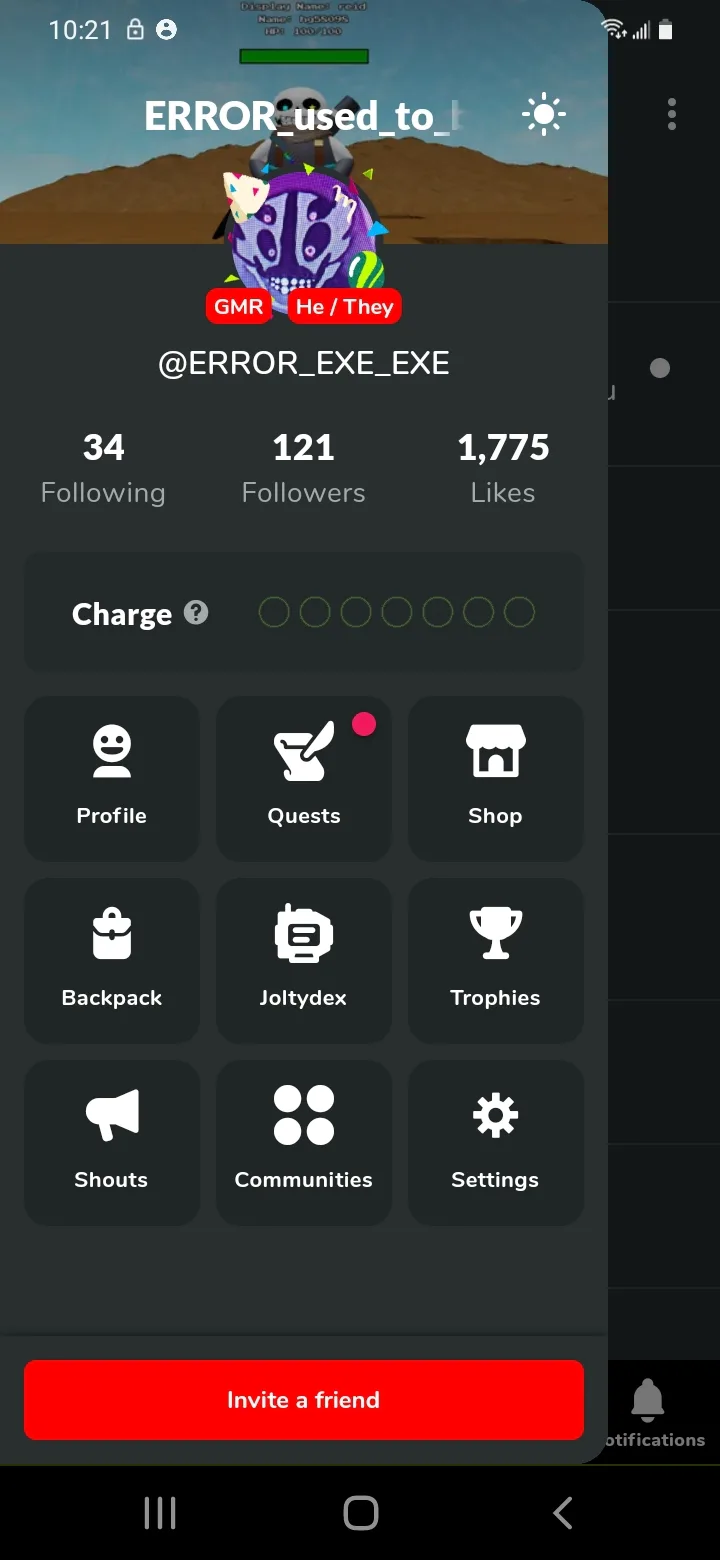Open the system recent apps view
720x1560 pixels.
160,1513
